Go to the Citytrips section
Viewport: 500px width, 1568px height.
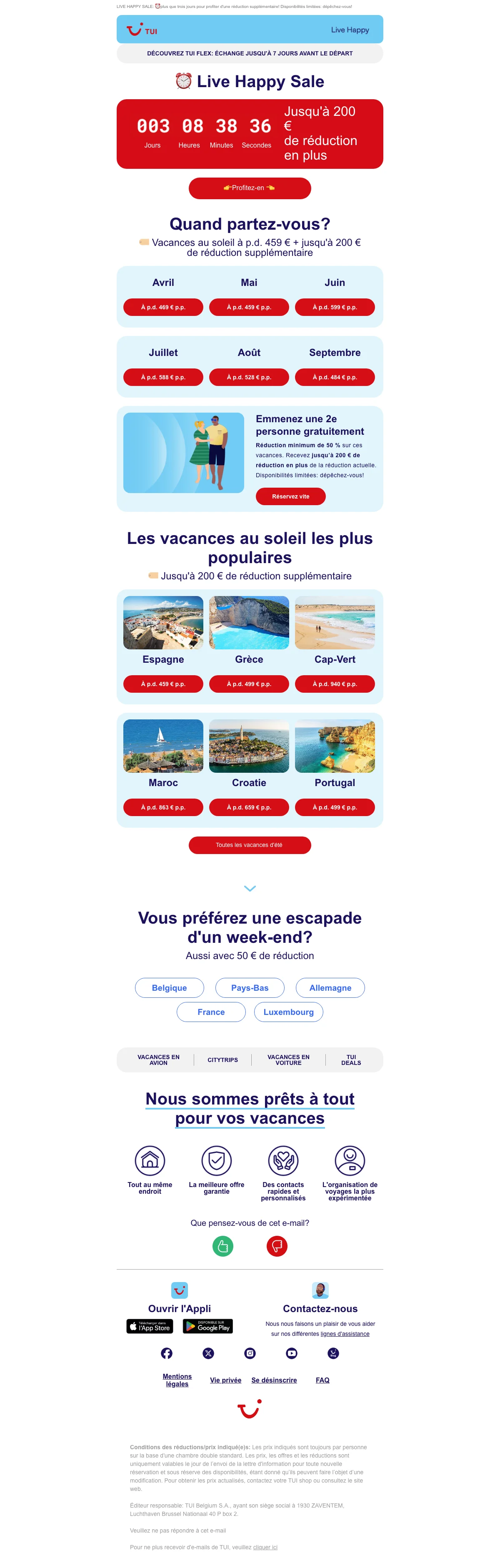point(222,1060)
